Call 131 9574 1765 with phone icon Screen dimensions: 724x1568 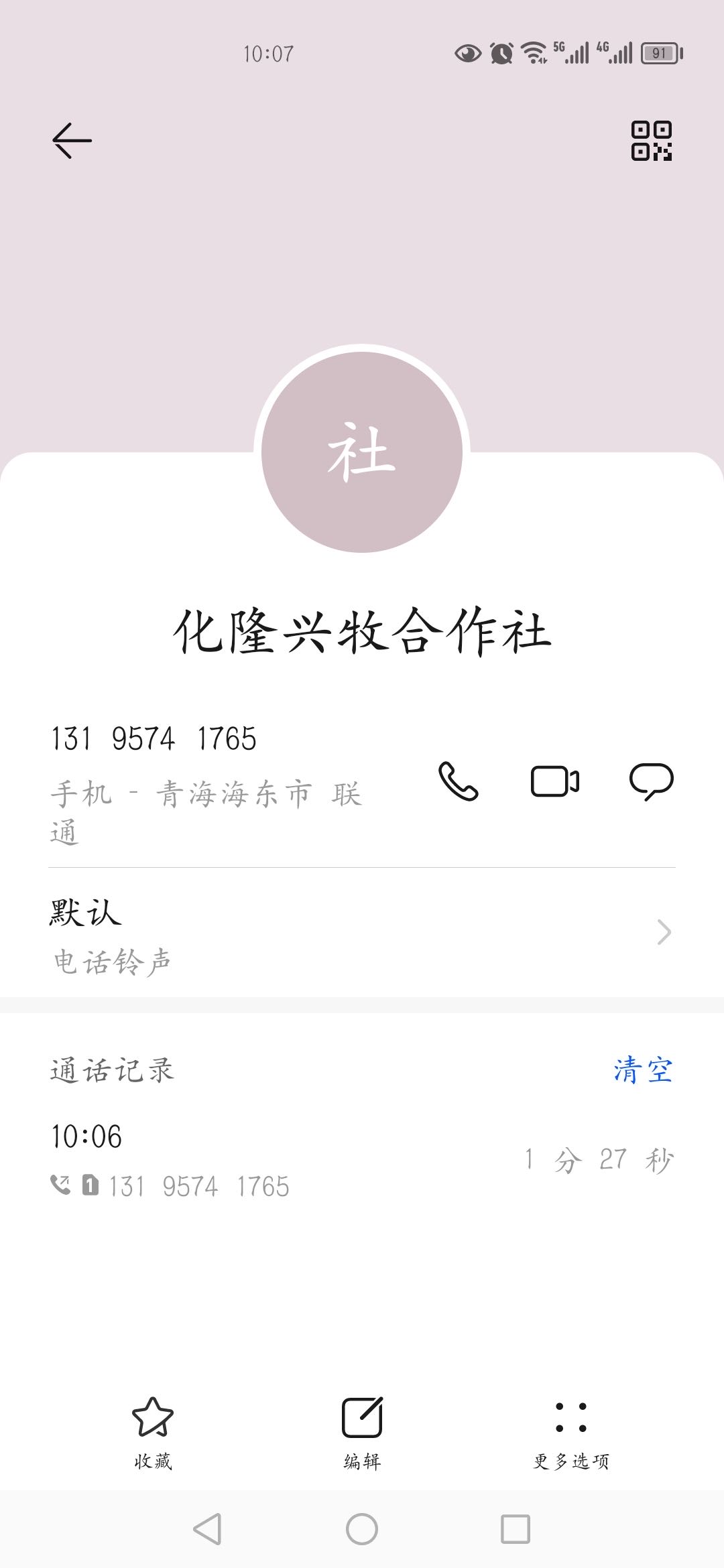pyautogui.click(x=459, y=781)
